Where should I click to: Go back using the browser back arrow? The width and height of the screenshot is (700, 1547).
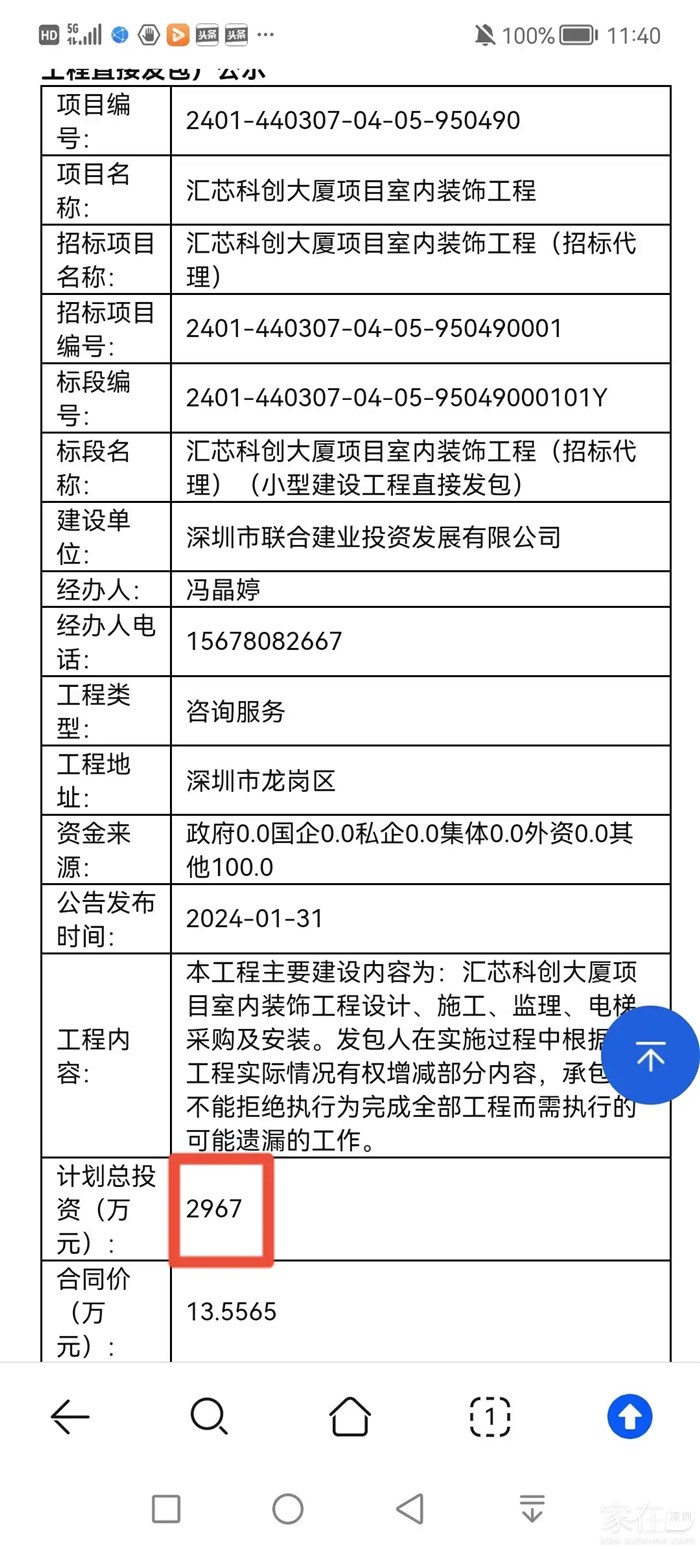(70, 1416)
